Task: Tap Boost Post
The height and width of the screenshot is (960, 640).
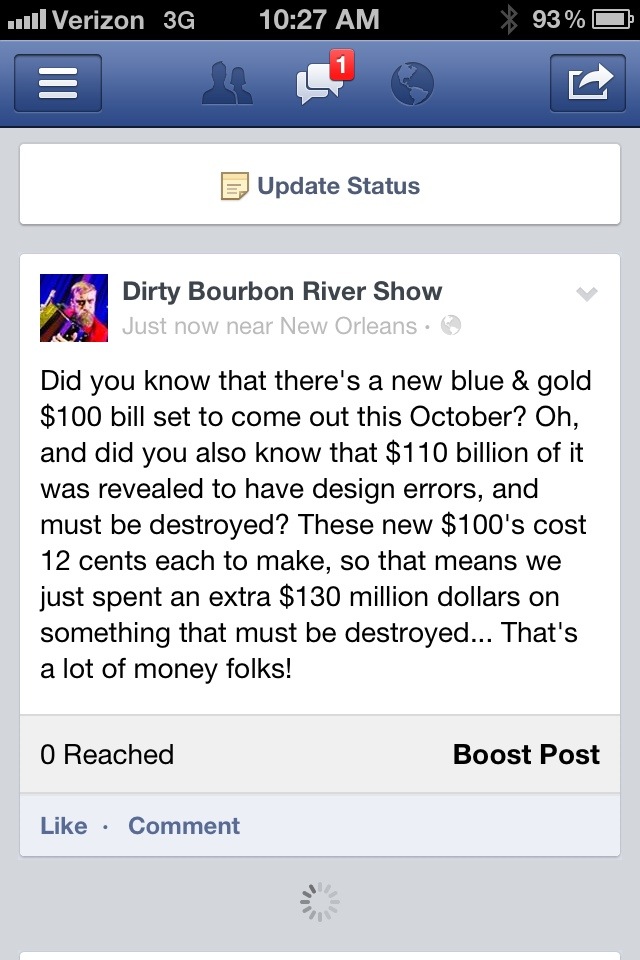Action: [x=526, y=754]
